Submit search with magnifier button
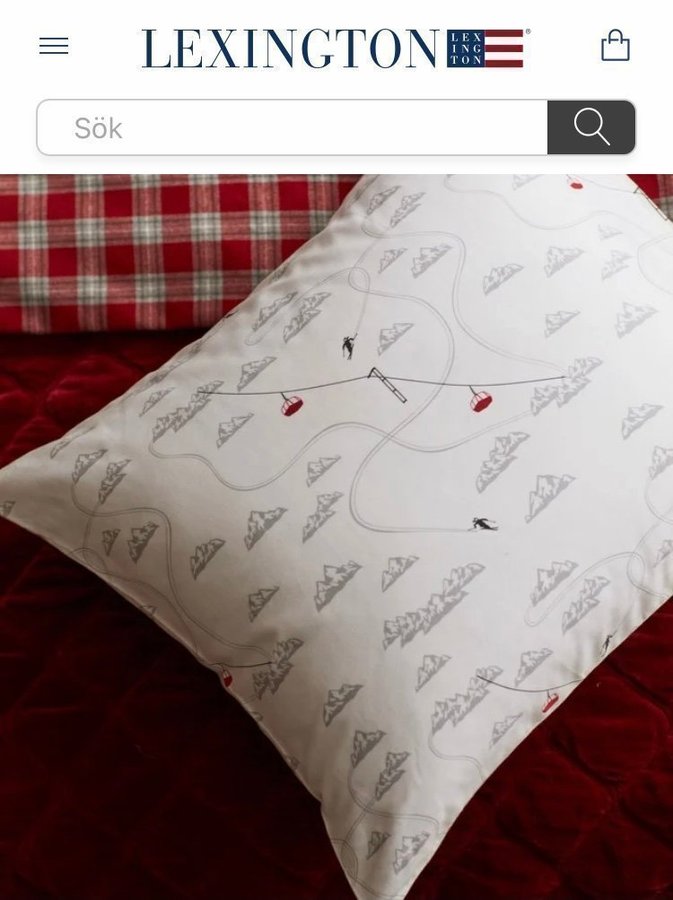Viewport: 673px width, 900px height. coord(591,128)
